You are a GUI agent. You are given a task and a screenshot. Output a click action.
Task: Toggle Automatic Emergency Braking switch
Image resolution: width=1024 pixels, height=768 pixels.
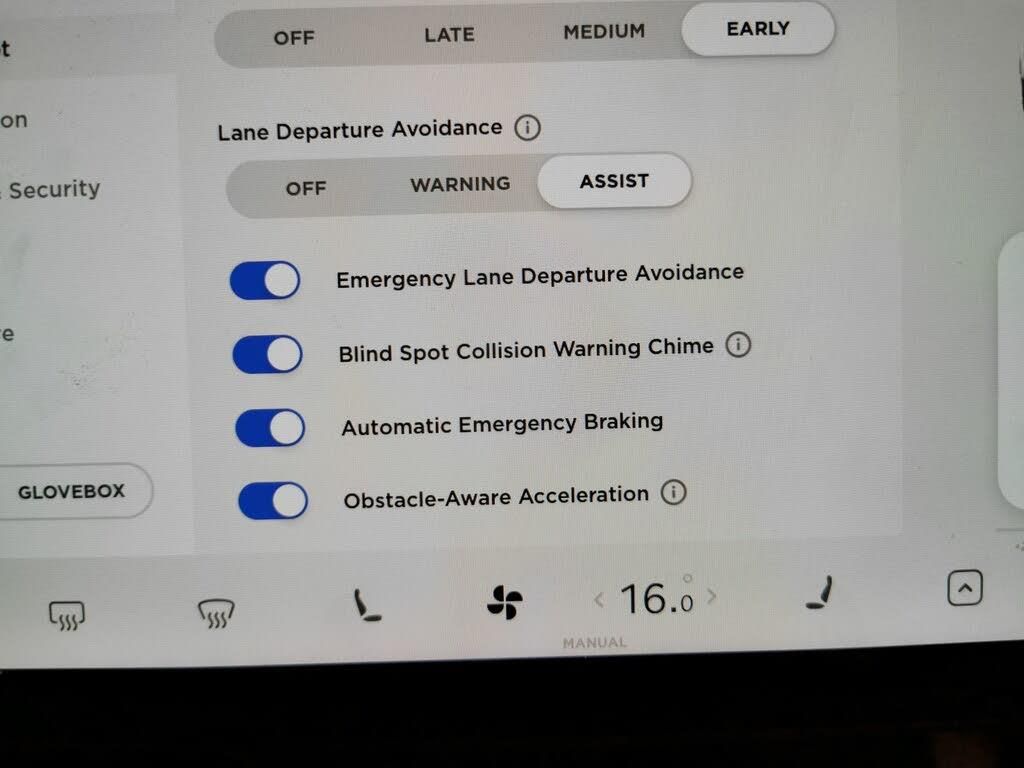[x=270, y=427]
